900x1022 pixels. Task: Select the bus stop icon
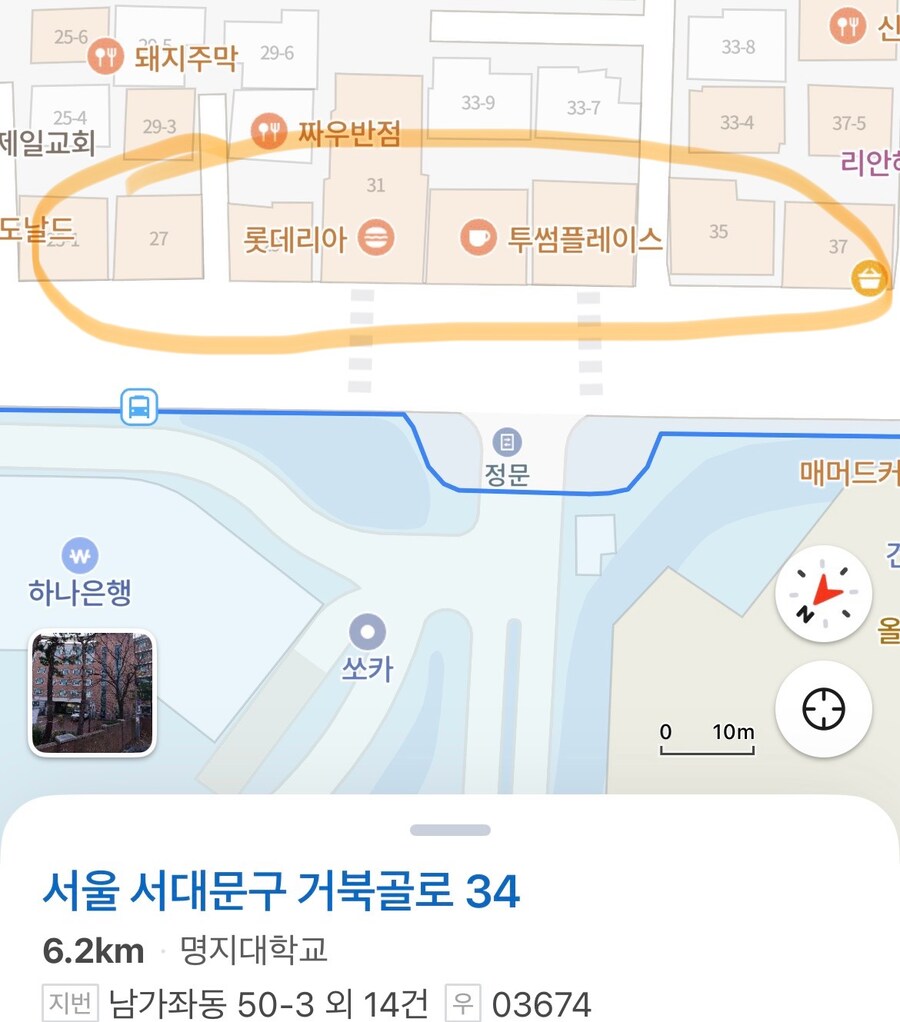(138, 407)
